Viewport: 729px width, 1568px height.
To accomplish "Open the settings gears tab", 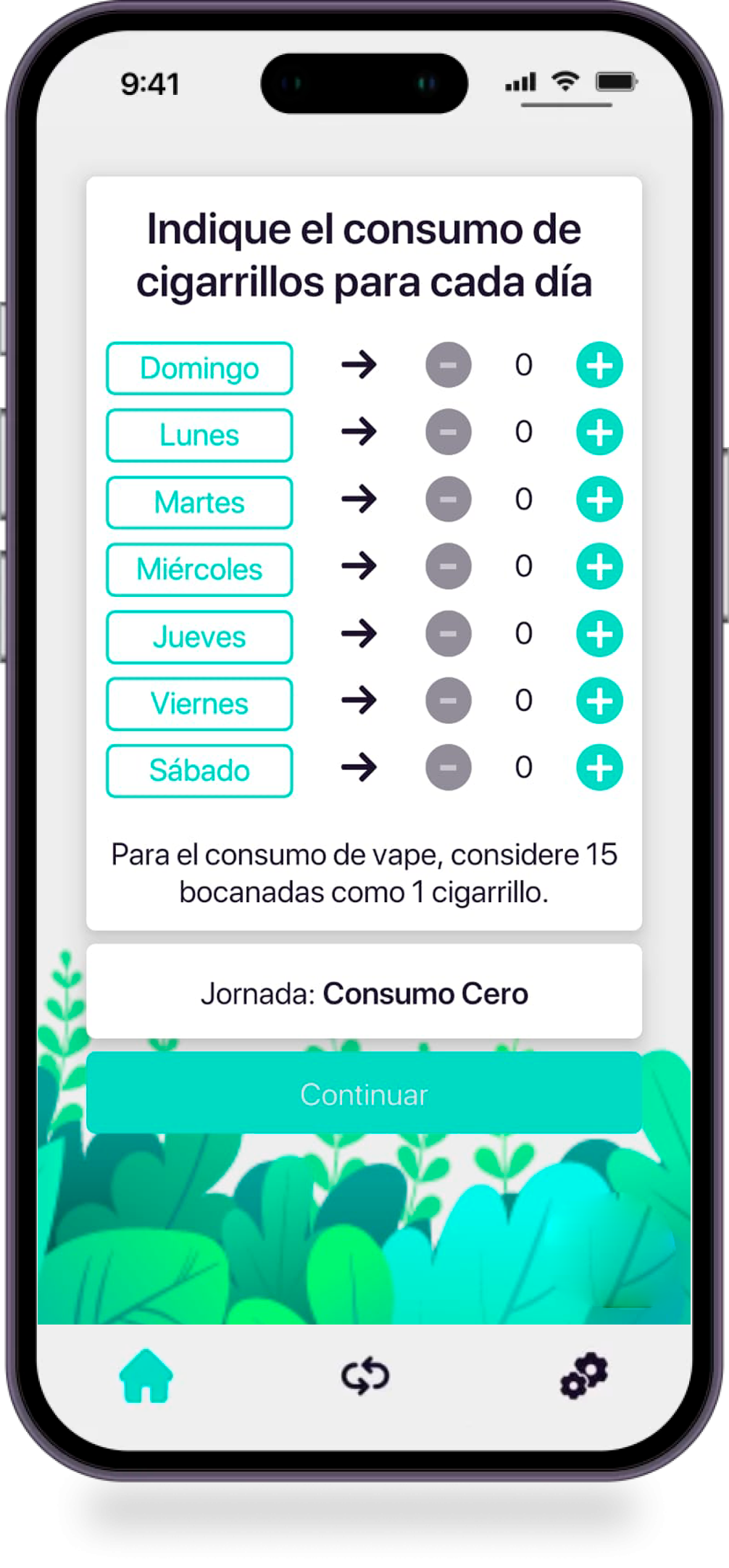I will pyautogui.click(x=584, y=1375).
